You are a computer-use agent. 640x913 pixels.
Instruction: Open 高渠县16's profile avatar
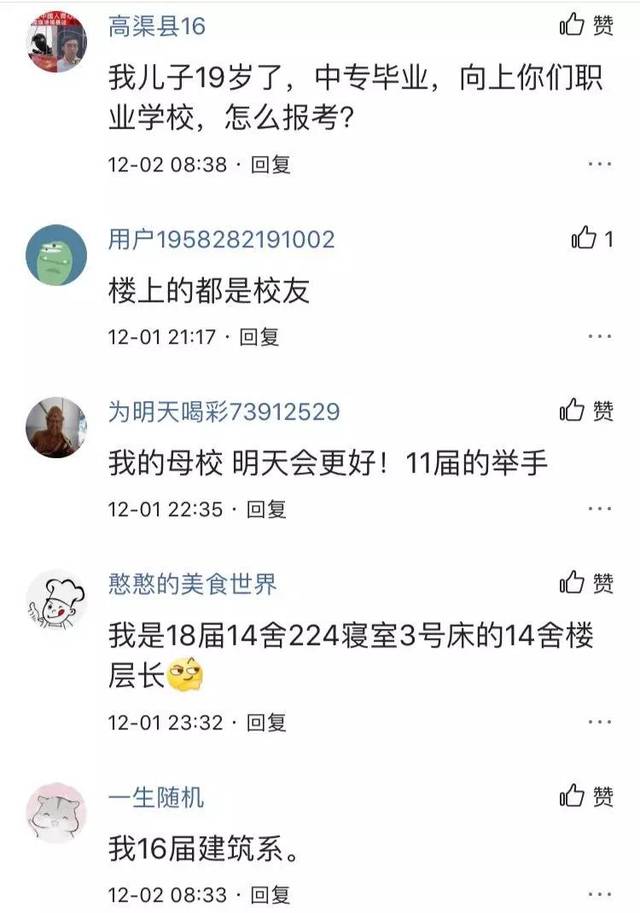(x=56, y=41)
